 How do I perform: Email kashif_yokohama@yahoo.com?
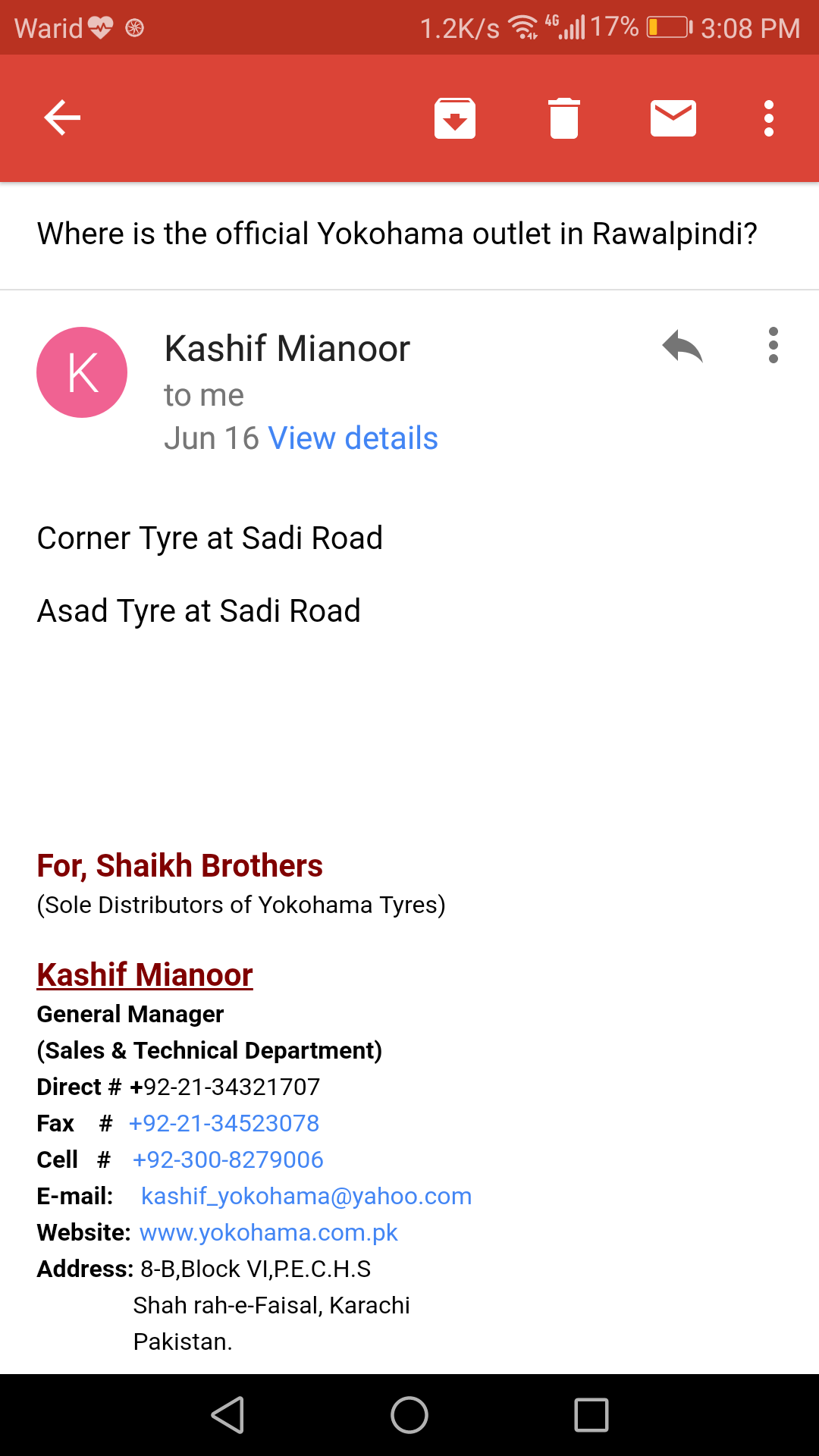coord(306,1196)
